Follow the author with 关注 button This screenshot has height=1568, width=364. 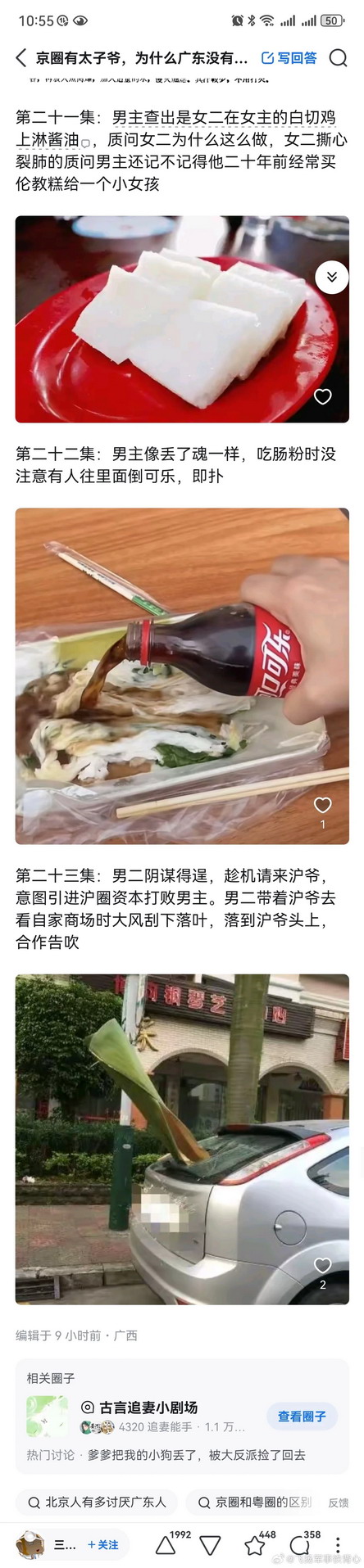103,1544
